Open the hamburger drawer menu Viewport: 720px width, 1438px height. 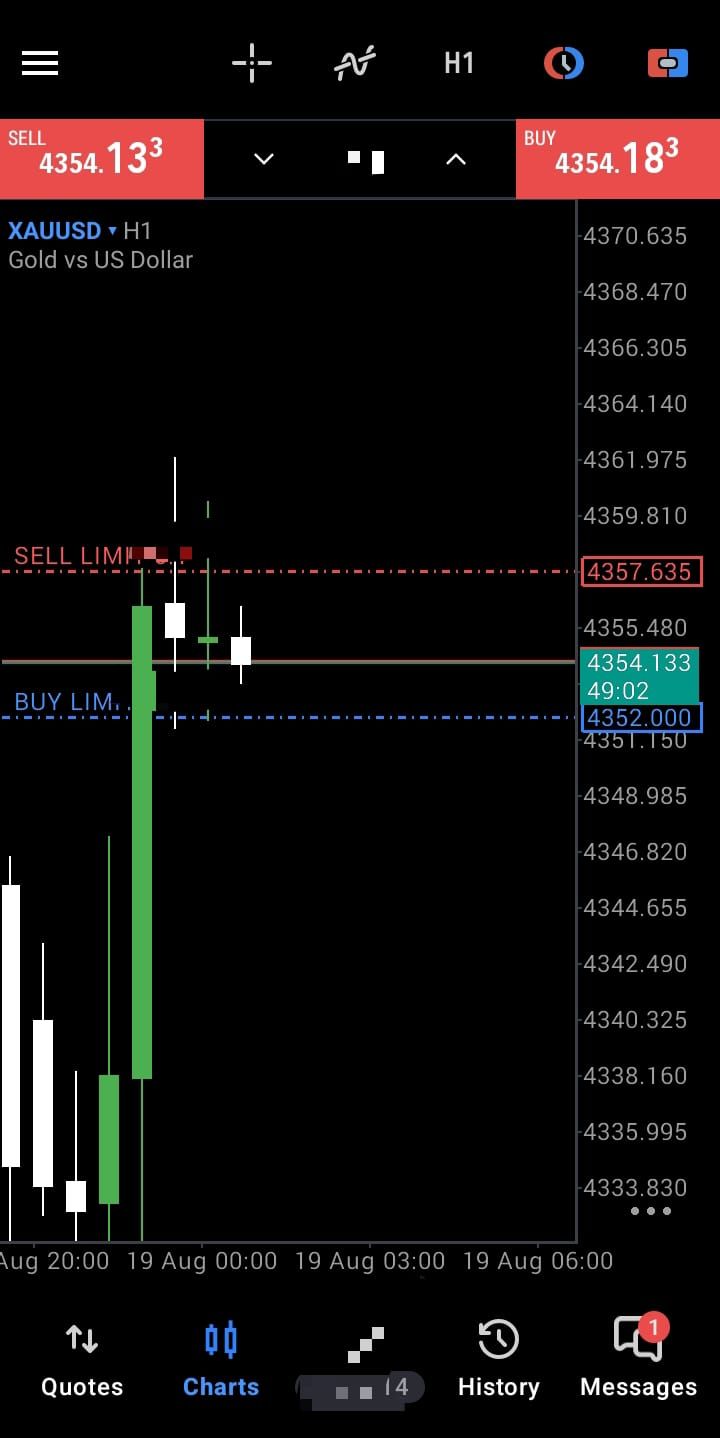pos(40,64)
